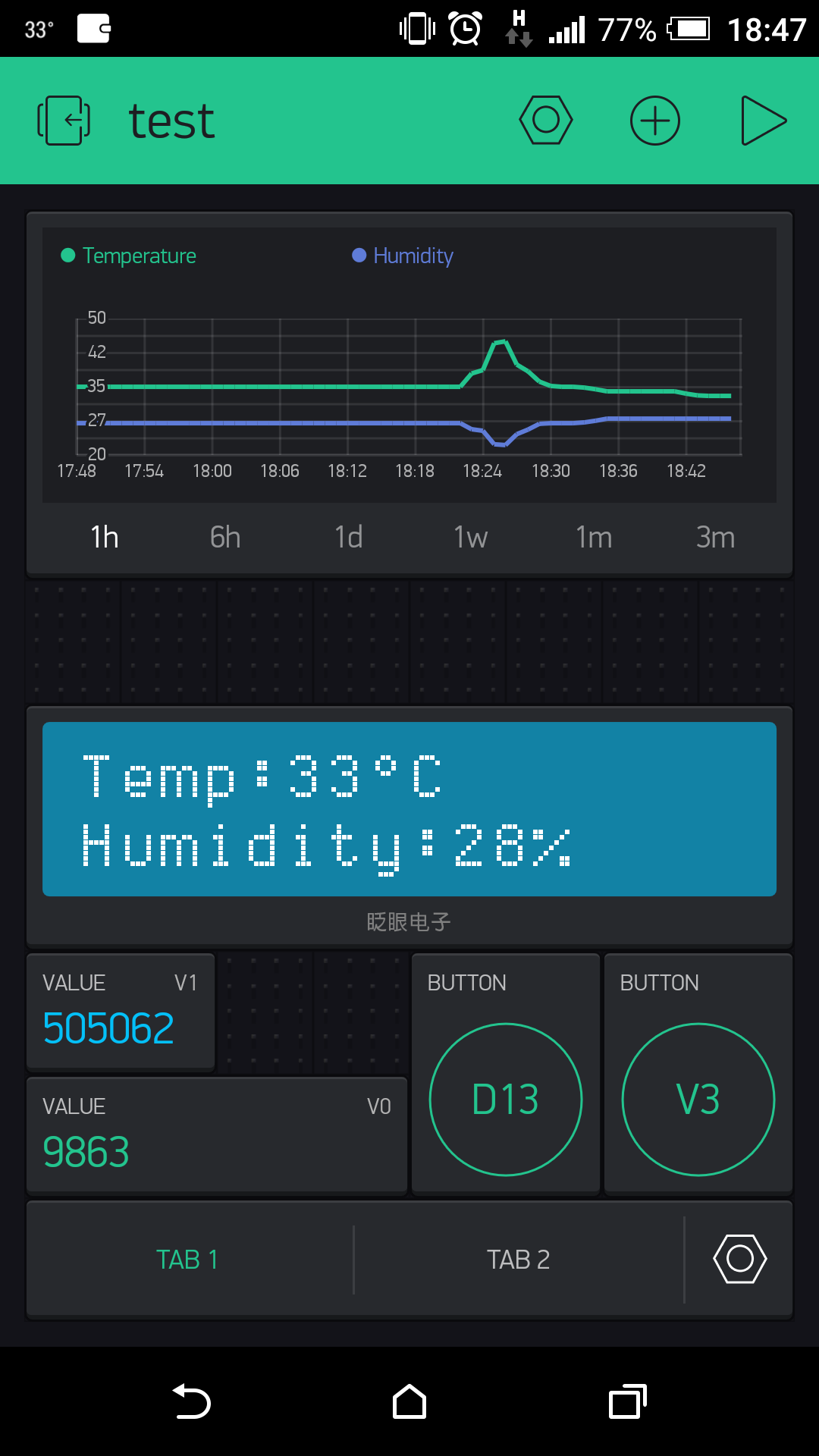Switch graph to 6h range

click(x=225, y=538)
